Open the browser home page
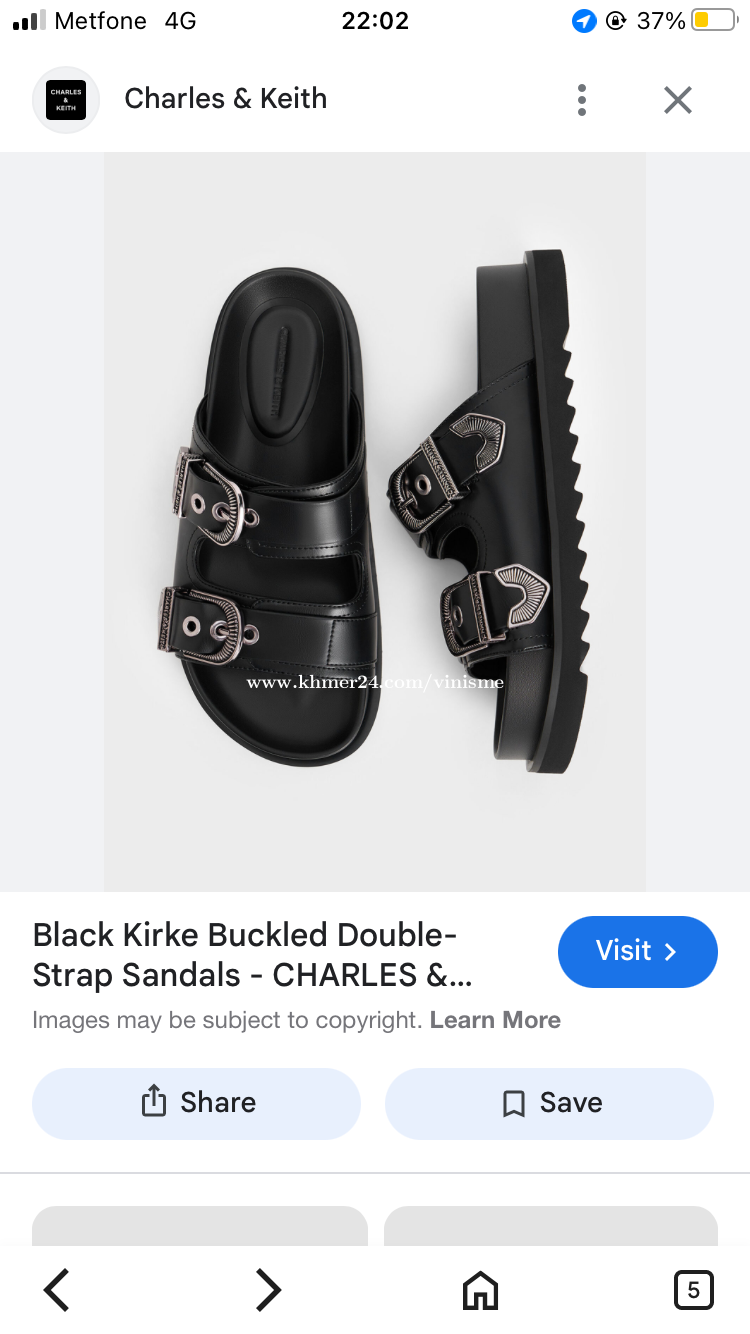 (480, 1289)
